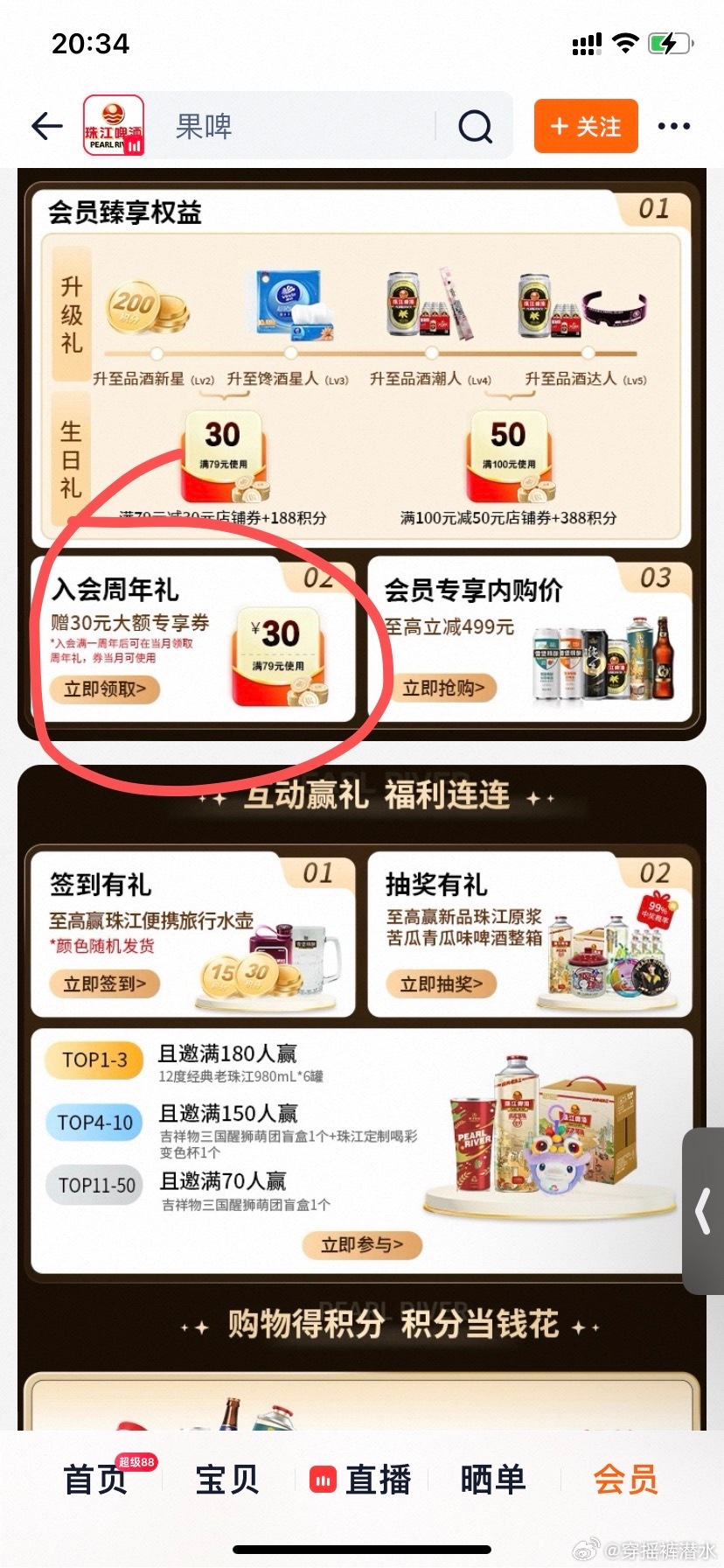The image size is (724, 1568).
Task: Open the Pearl River beer store logo
Action: tap(114, 127)
